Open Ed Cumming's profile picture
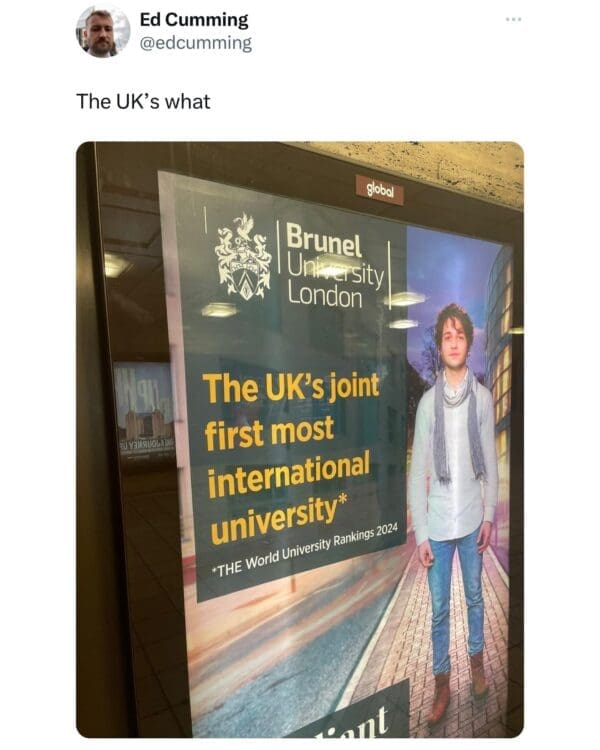This screenshot has width=600, height=750. click(103, 32)
